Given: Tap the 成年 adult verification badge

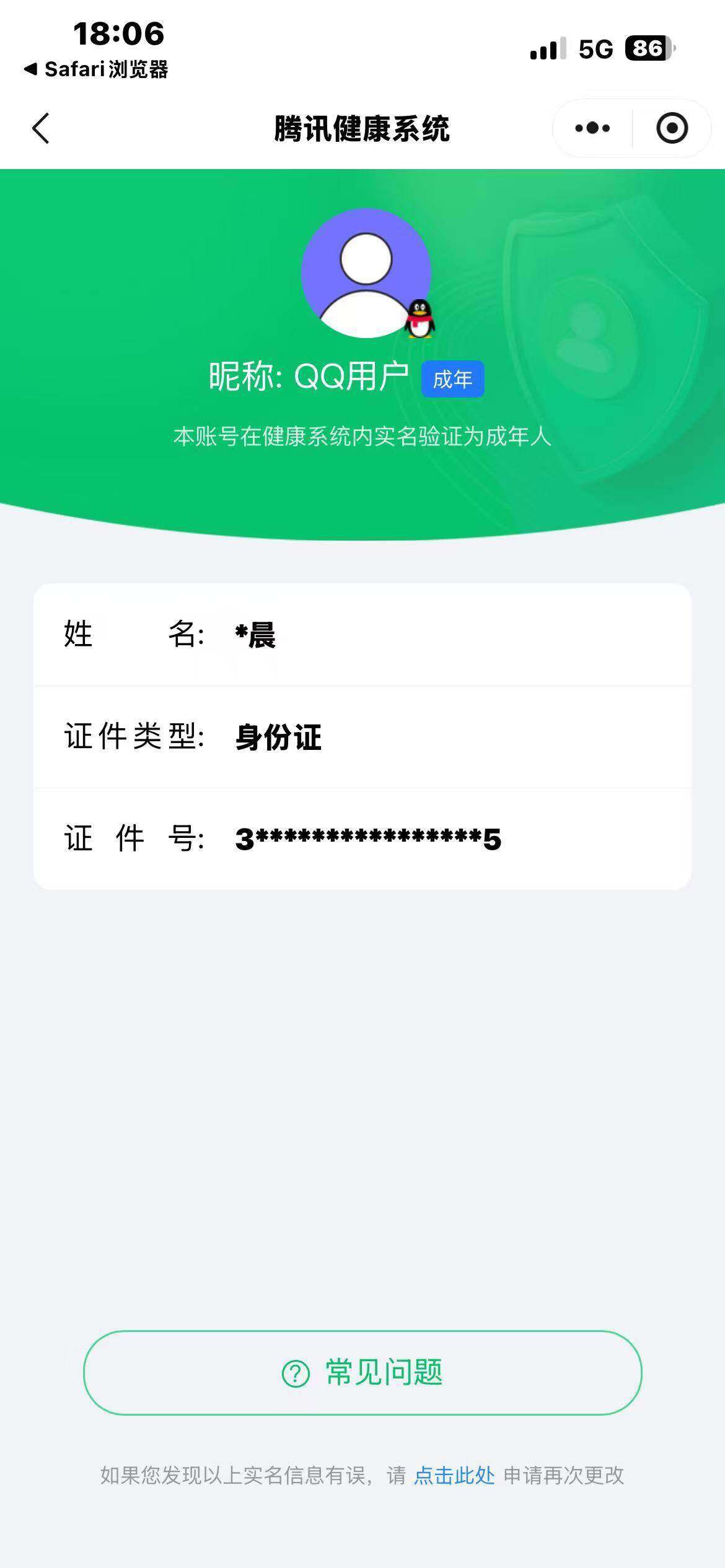Looking at the screenshot, I should click(452, 378).
